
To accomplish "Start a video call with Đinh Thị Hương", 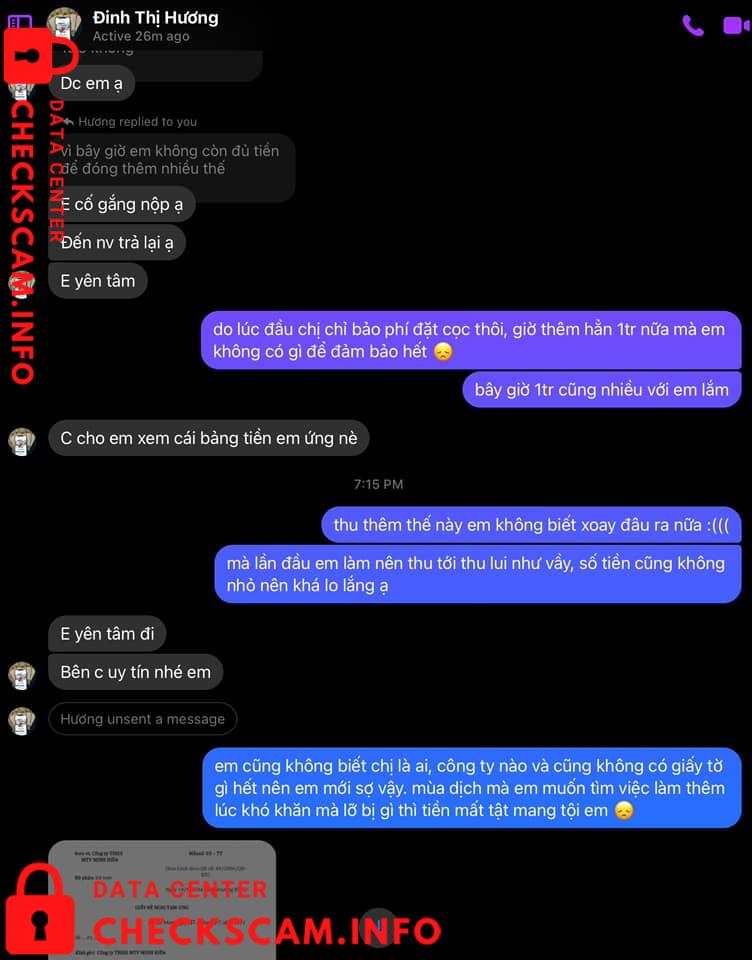I will [x=736, y=26].
